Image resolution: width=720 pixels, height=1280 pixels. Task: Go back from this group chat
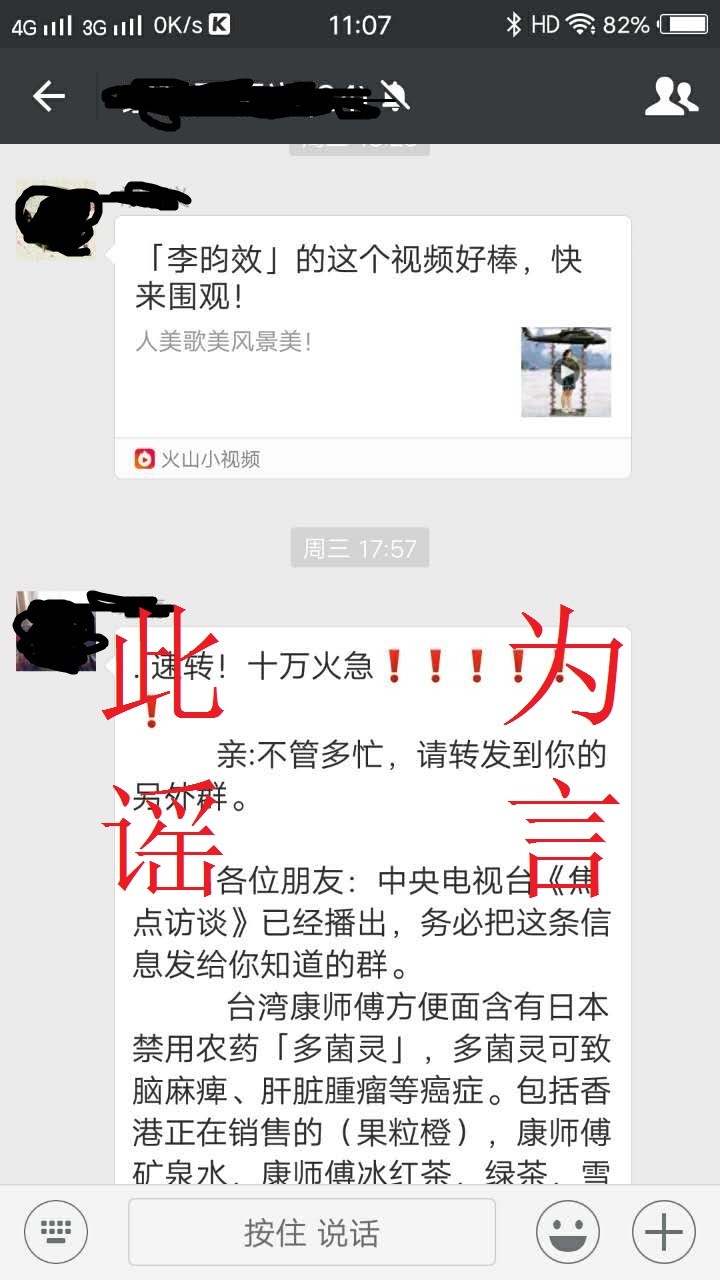[48, 96]
